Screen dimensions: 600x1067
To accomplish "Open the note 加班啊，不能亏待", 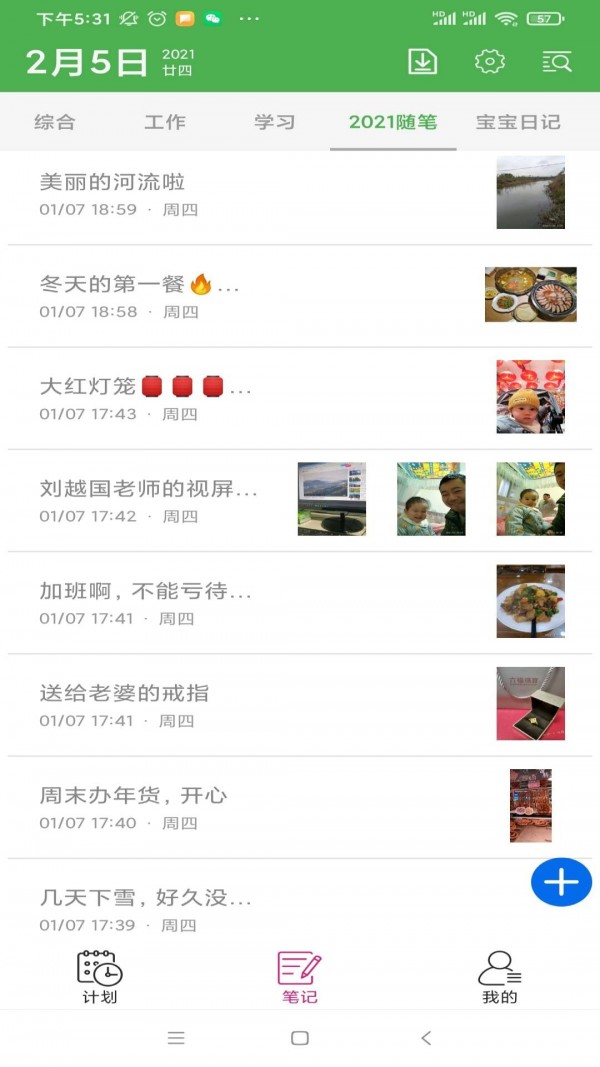I will [x=145, y=592].
